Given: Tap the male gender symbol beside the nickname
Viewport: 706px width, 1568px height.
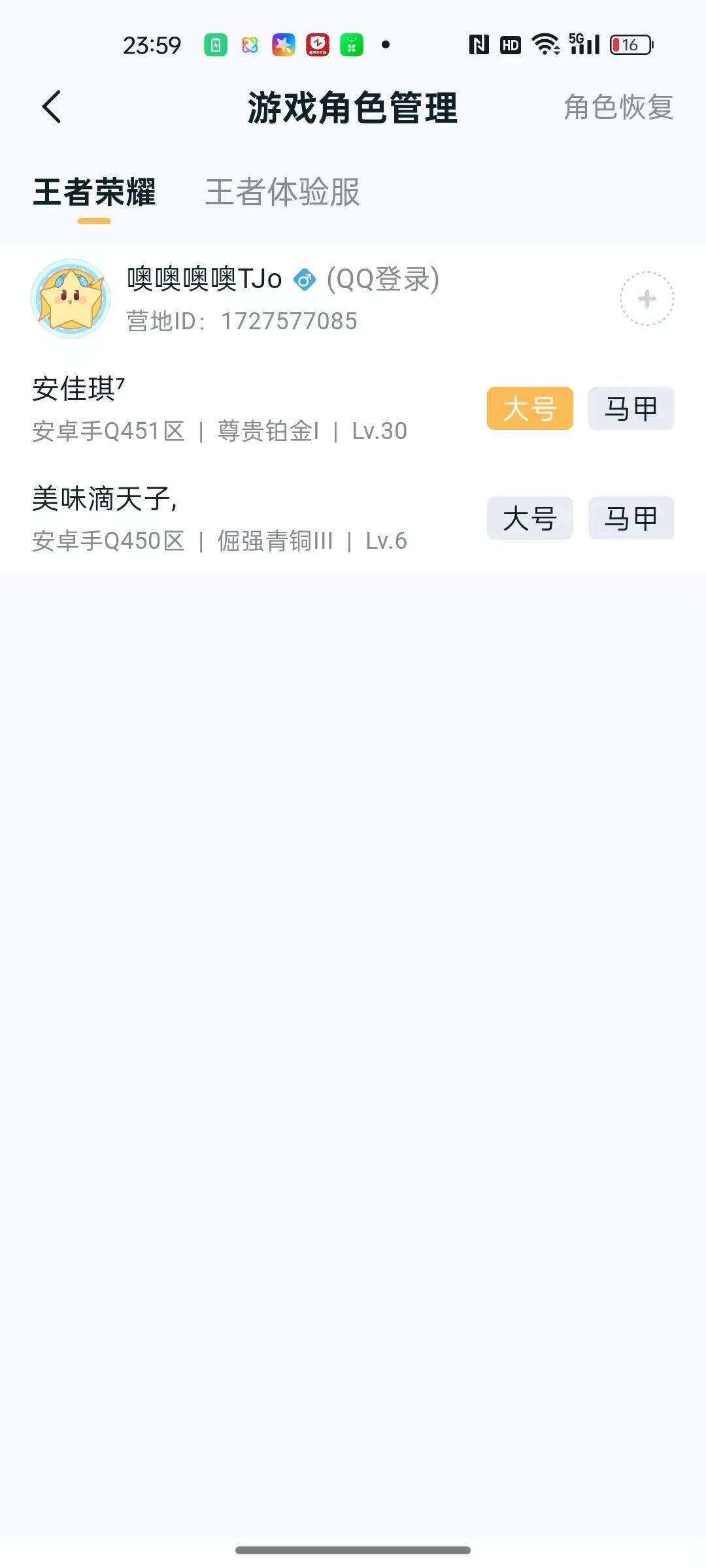Looking at the screenshot, I should click(x=305, y=279).
